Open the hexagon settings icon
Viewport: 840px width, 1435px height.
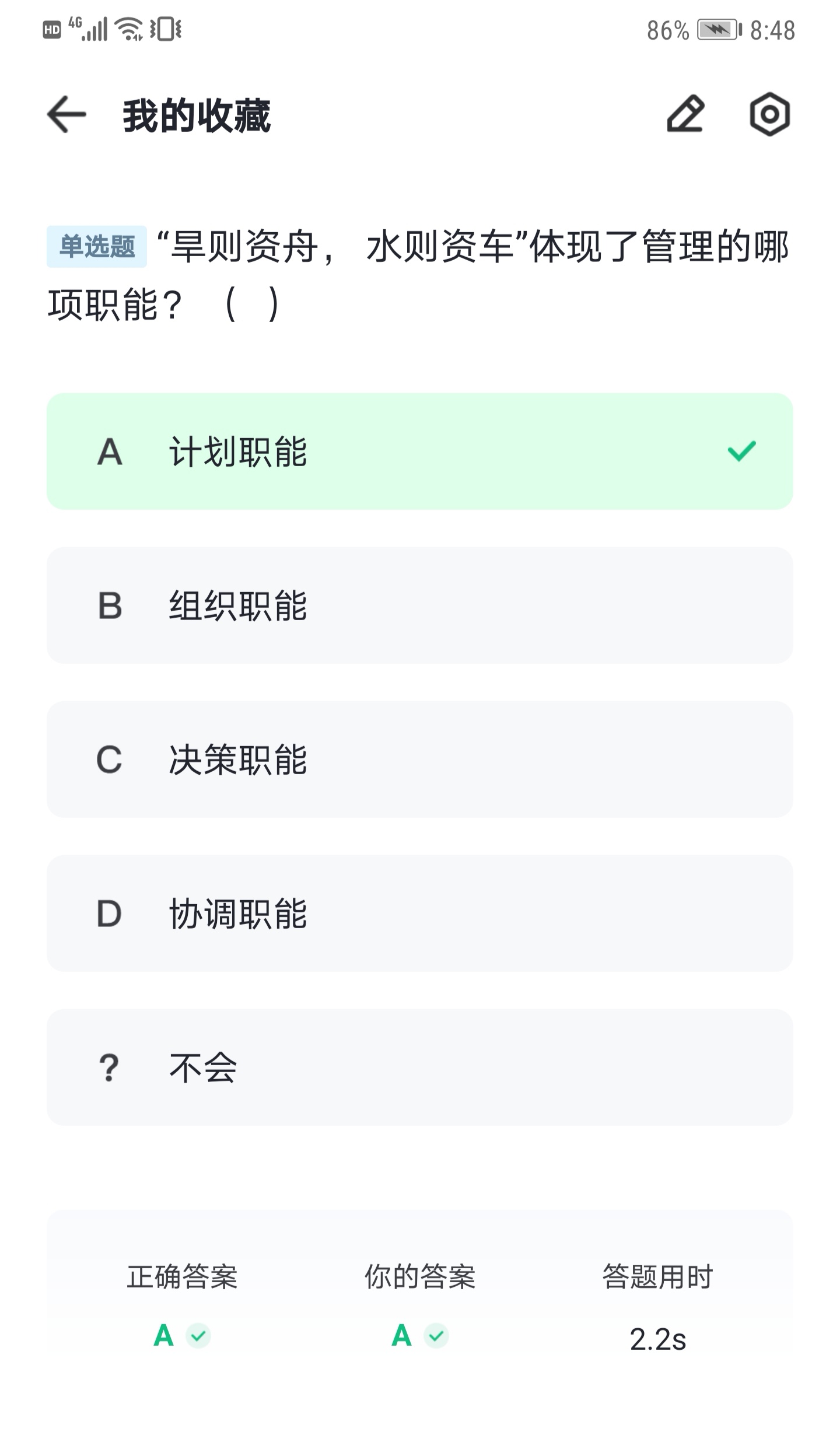click(769, 114)
